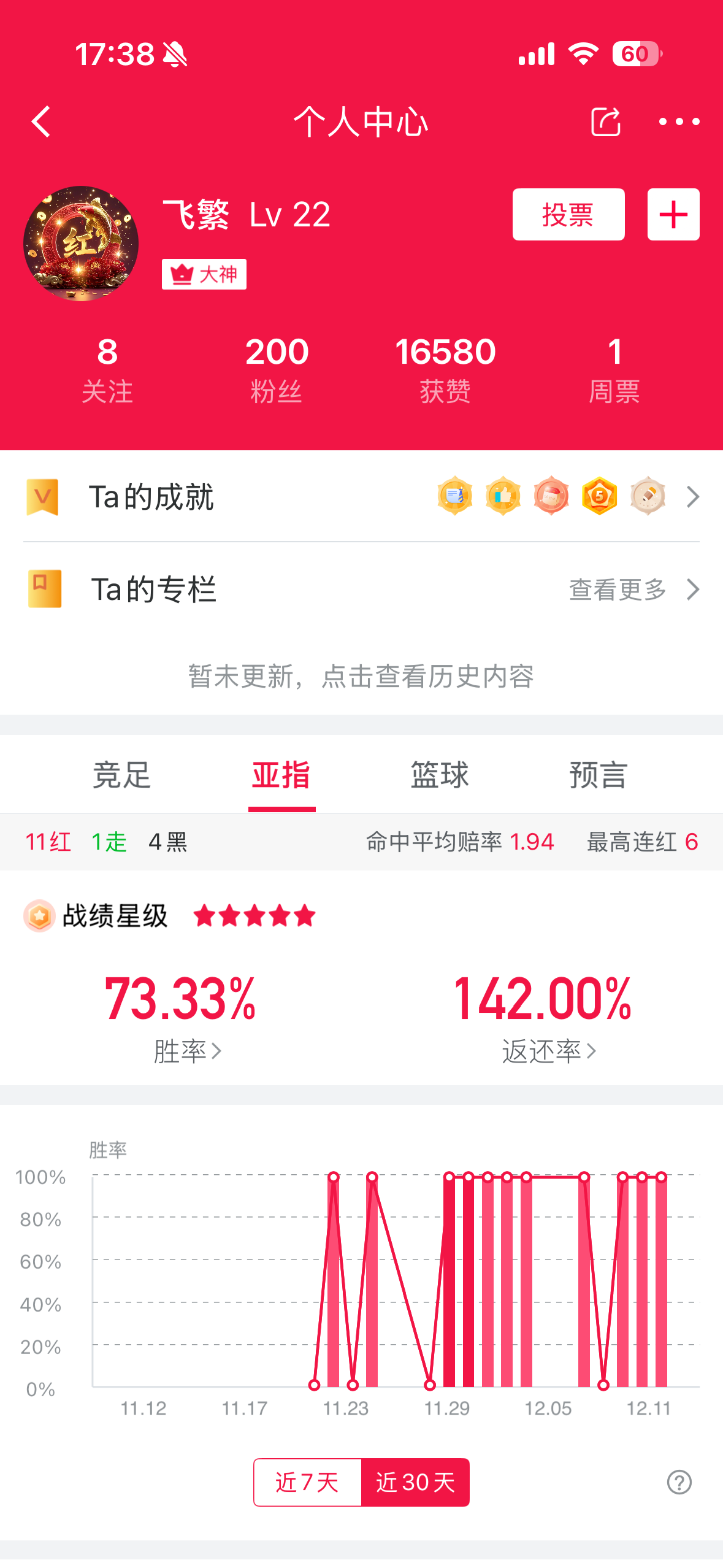The height and width of the screenshot is (1568, 723).
Task: Select the 近30天 chart range
Action: pos(415,1482)
